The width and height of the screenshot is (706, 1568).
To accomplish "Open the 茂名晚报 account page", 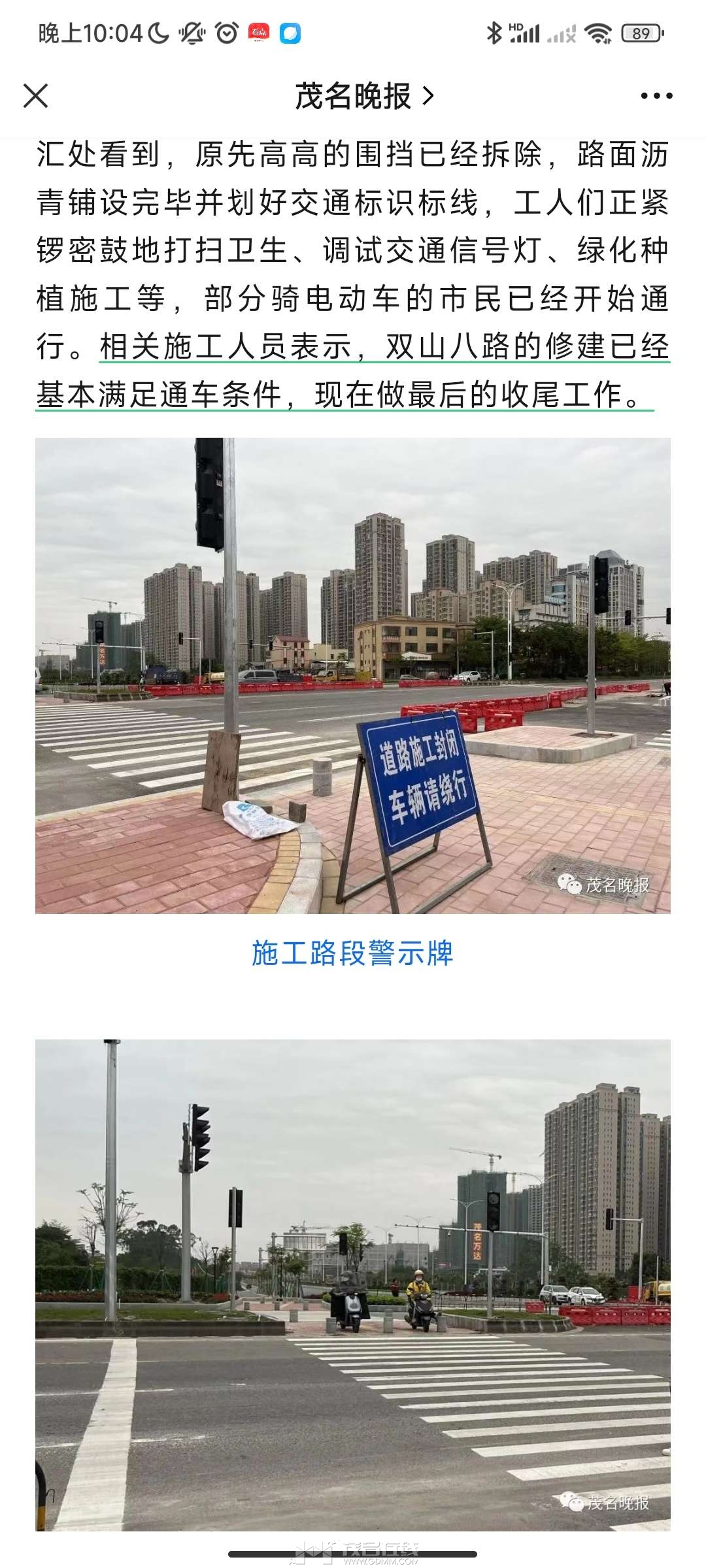I will click(363, 96).
